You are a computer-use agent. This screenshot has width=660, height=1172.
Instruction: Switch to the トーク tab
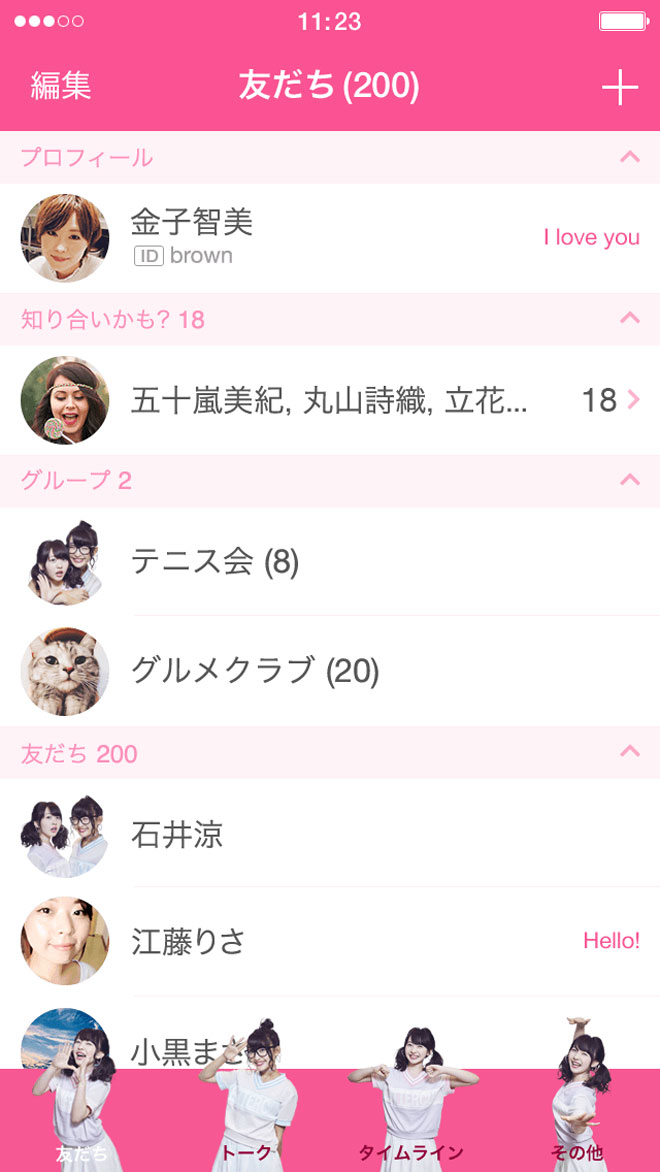point(246,1120)
